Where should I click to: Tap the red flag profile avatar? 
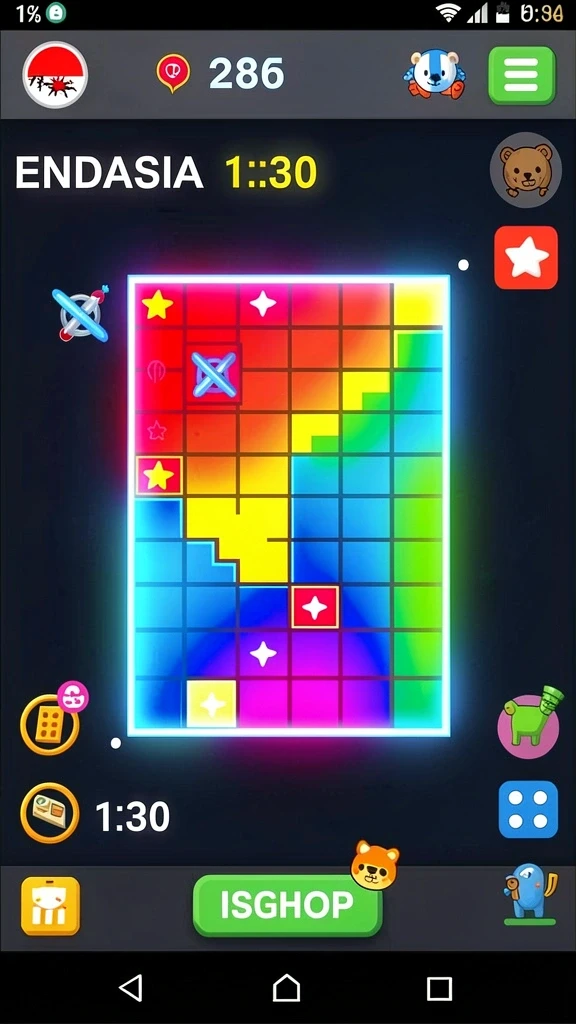56,74
